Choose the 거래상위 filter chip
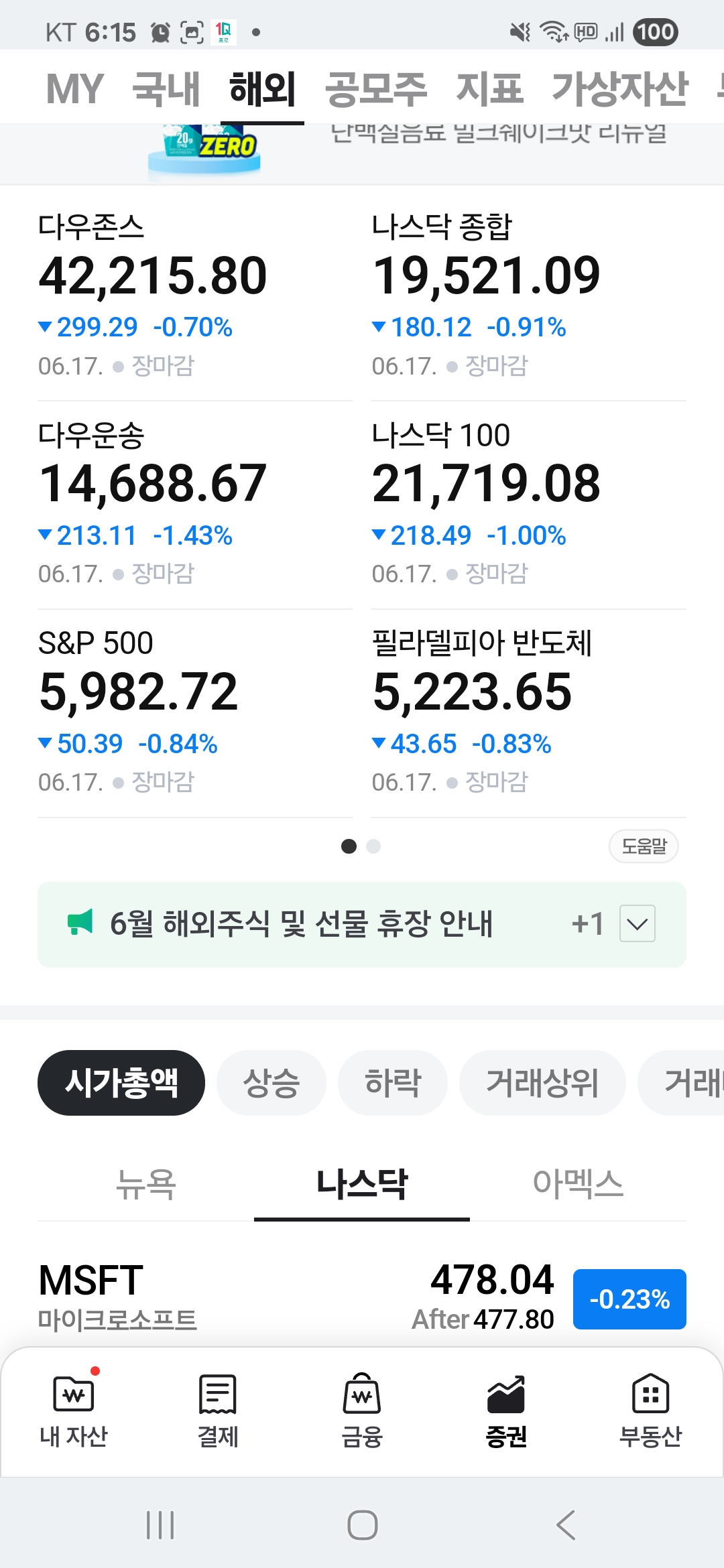724x1568 pixels. (542, 1083)
